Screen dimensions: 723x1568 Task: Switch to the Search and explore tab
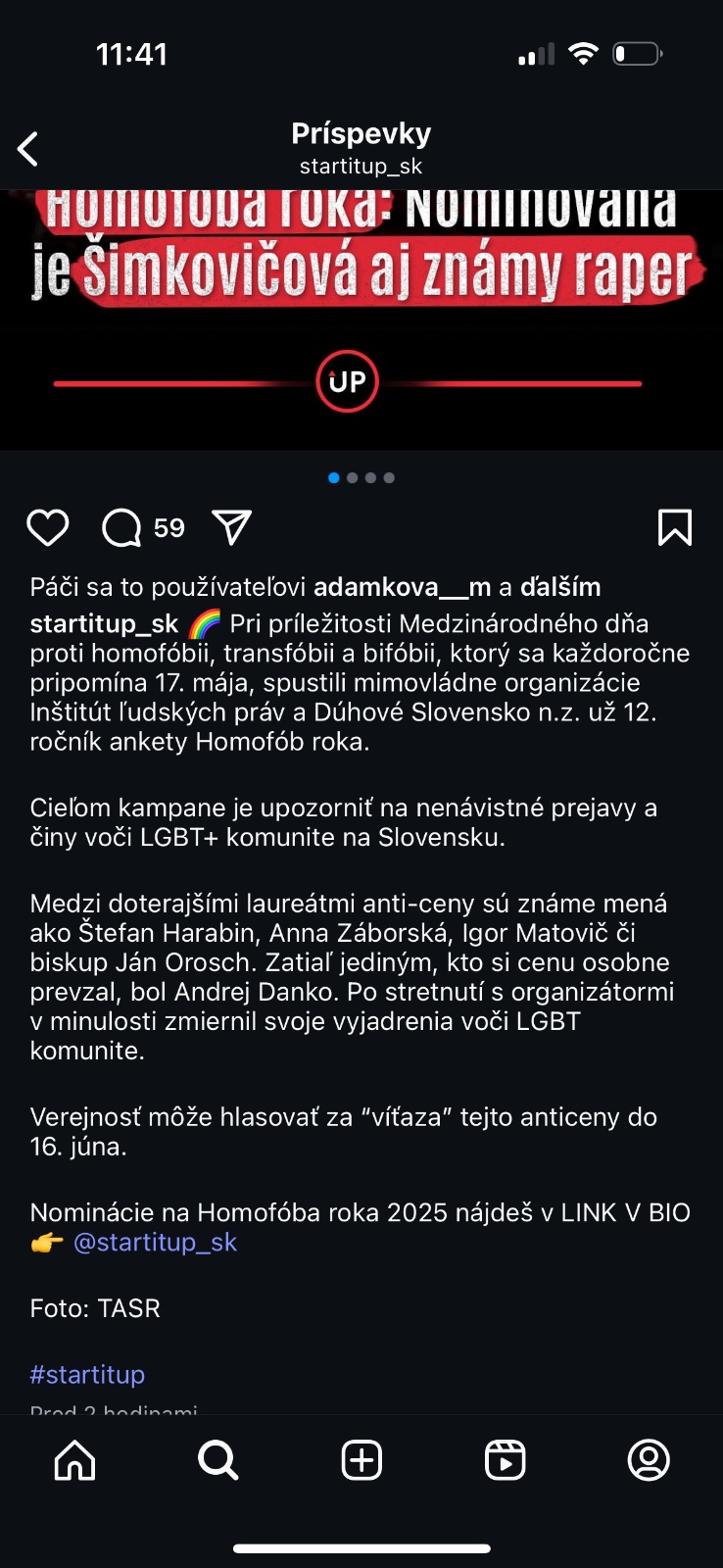pos(217,1460)
